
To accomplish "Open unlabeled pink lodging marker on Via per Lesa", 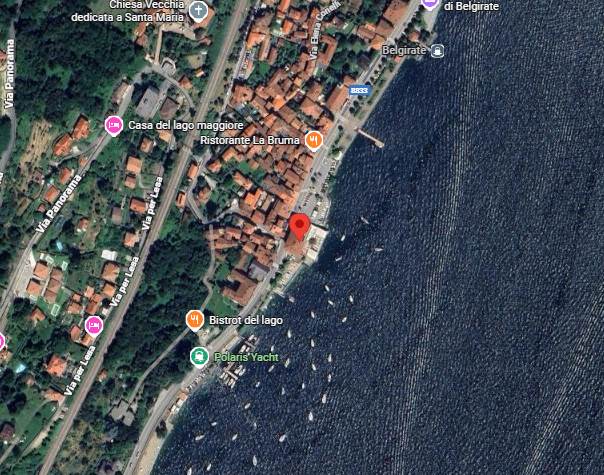I will click(x=94, y=325).
